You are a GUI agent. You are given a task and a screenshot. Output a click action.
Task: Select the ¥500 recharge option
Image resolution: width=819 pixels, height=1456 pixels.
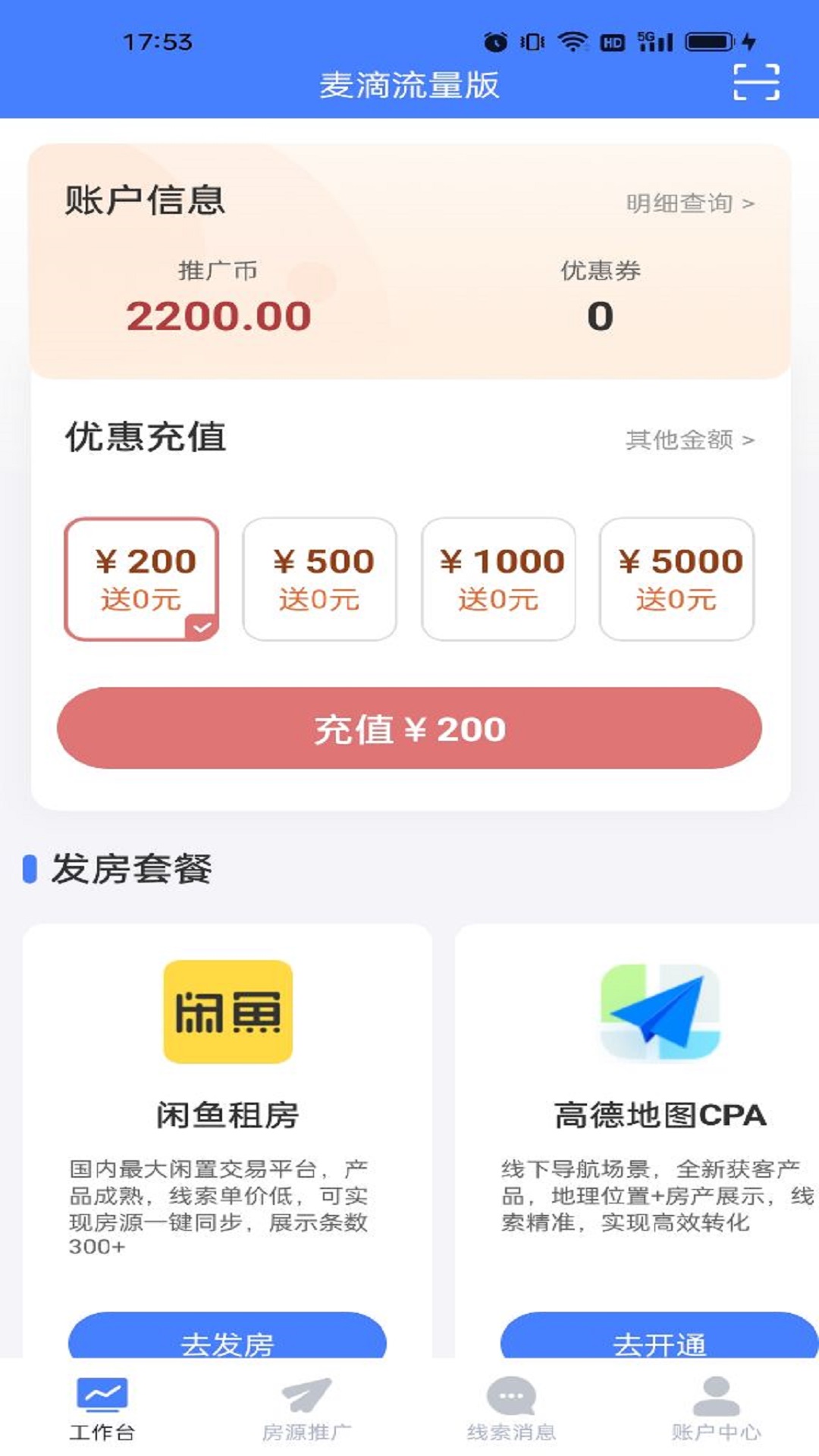[319, 579]
